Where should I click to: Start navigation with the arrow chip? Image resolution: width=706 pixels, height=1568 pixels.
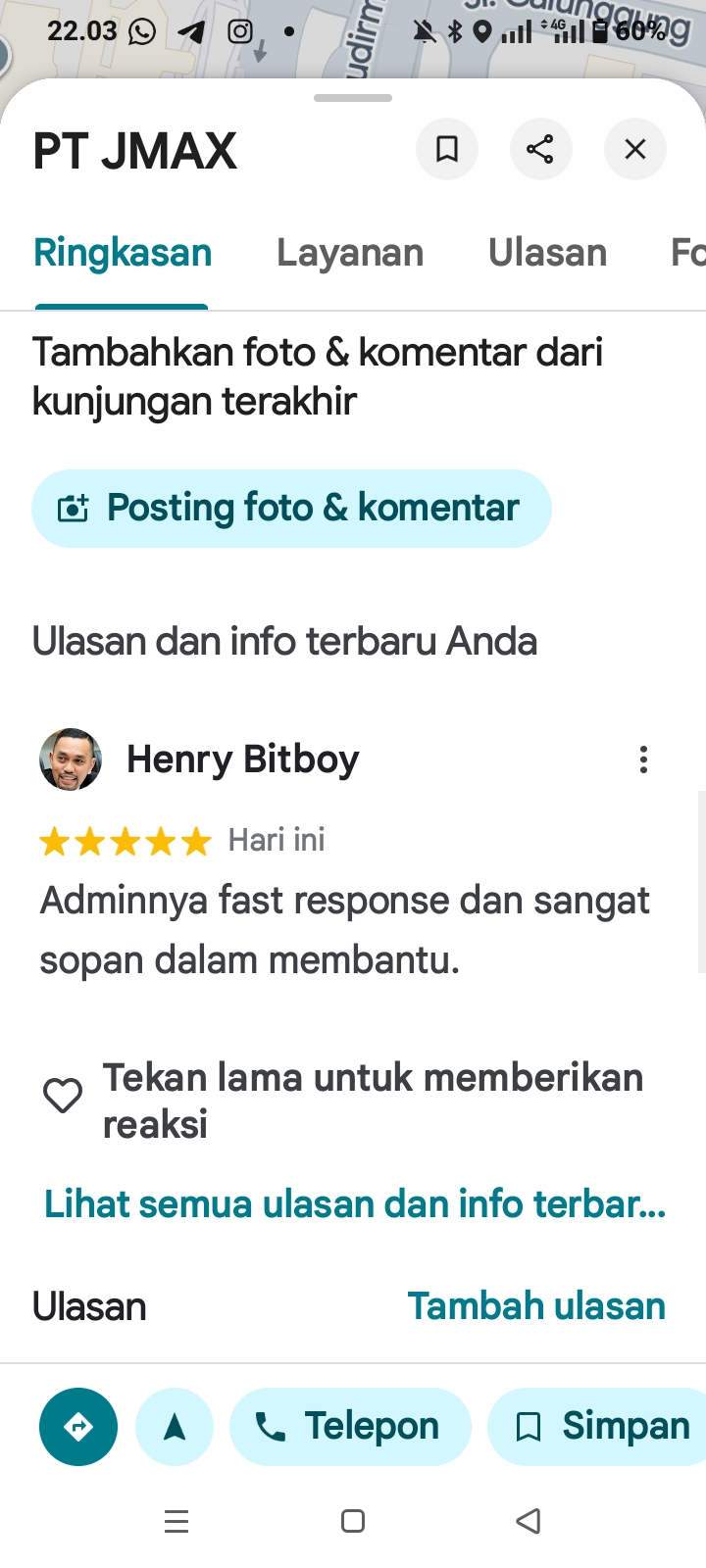pyautogui.click(x=175, y=1427)
